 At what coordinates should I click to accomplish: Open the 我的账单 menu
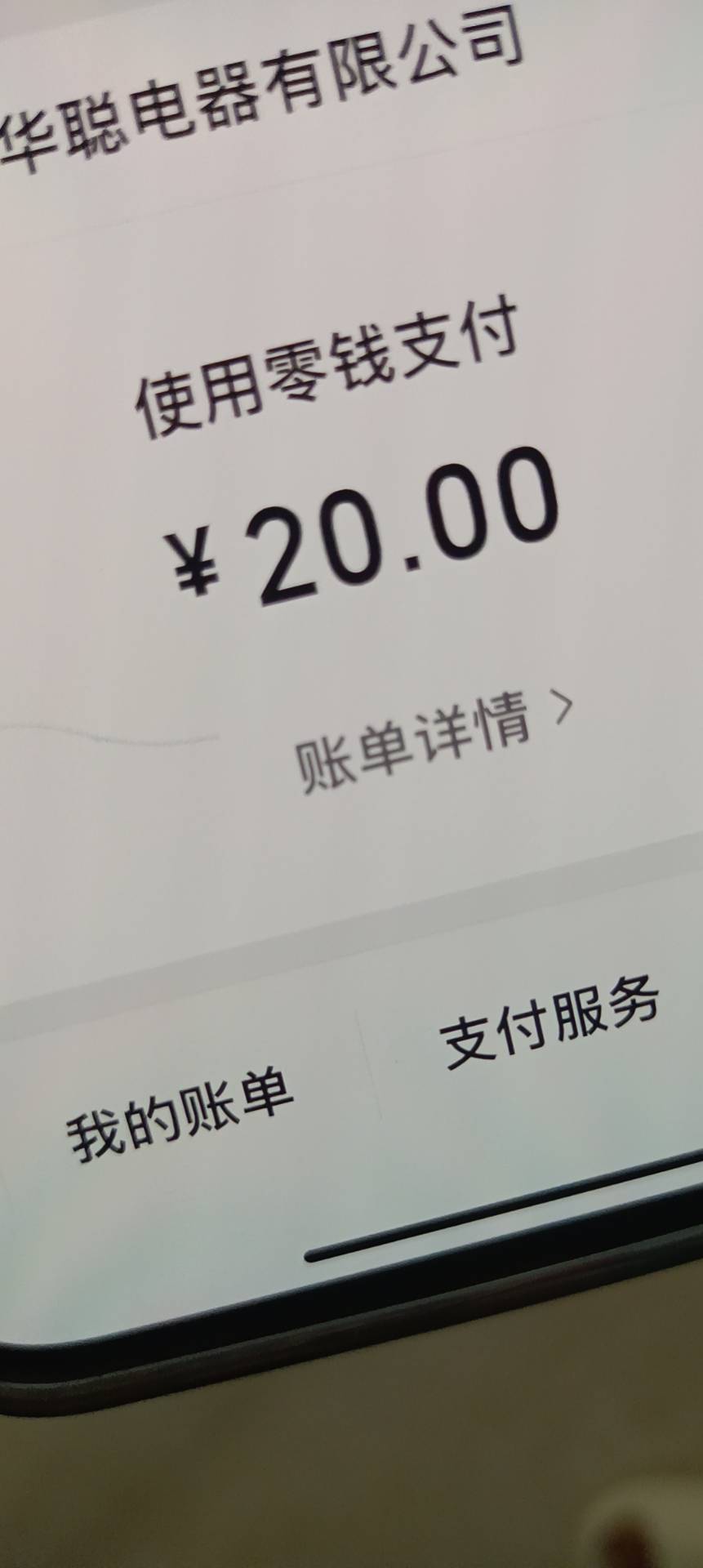[x=180, y=1115]
